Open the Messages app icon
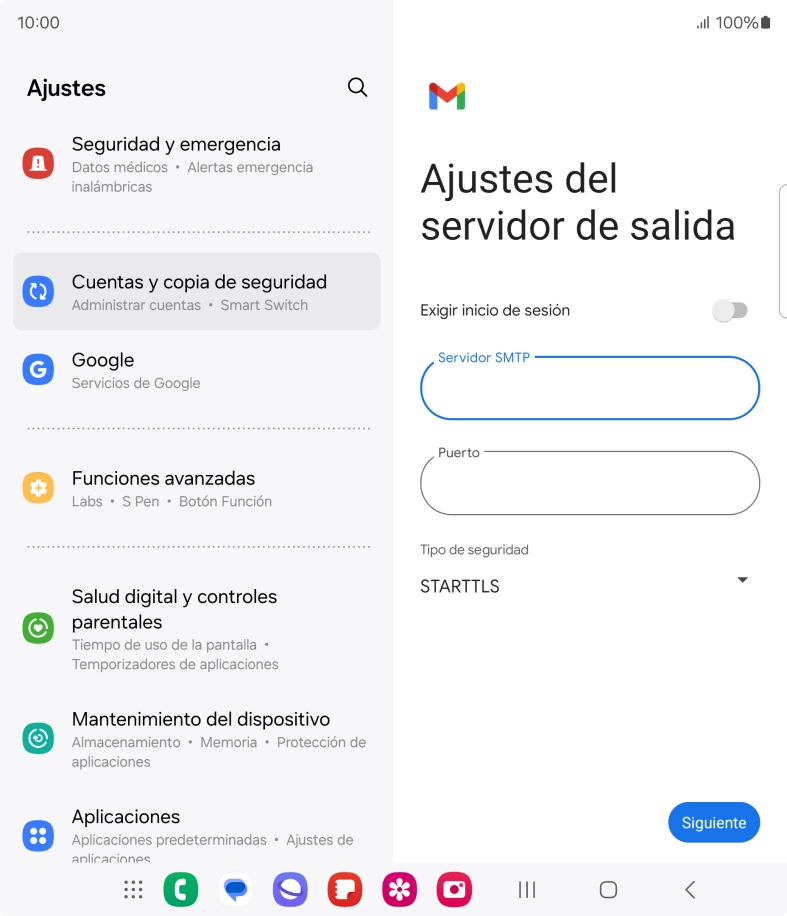This screenshot has width=787, height=916. [235, 888]
